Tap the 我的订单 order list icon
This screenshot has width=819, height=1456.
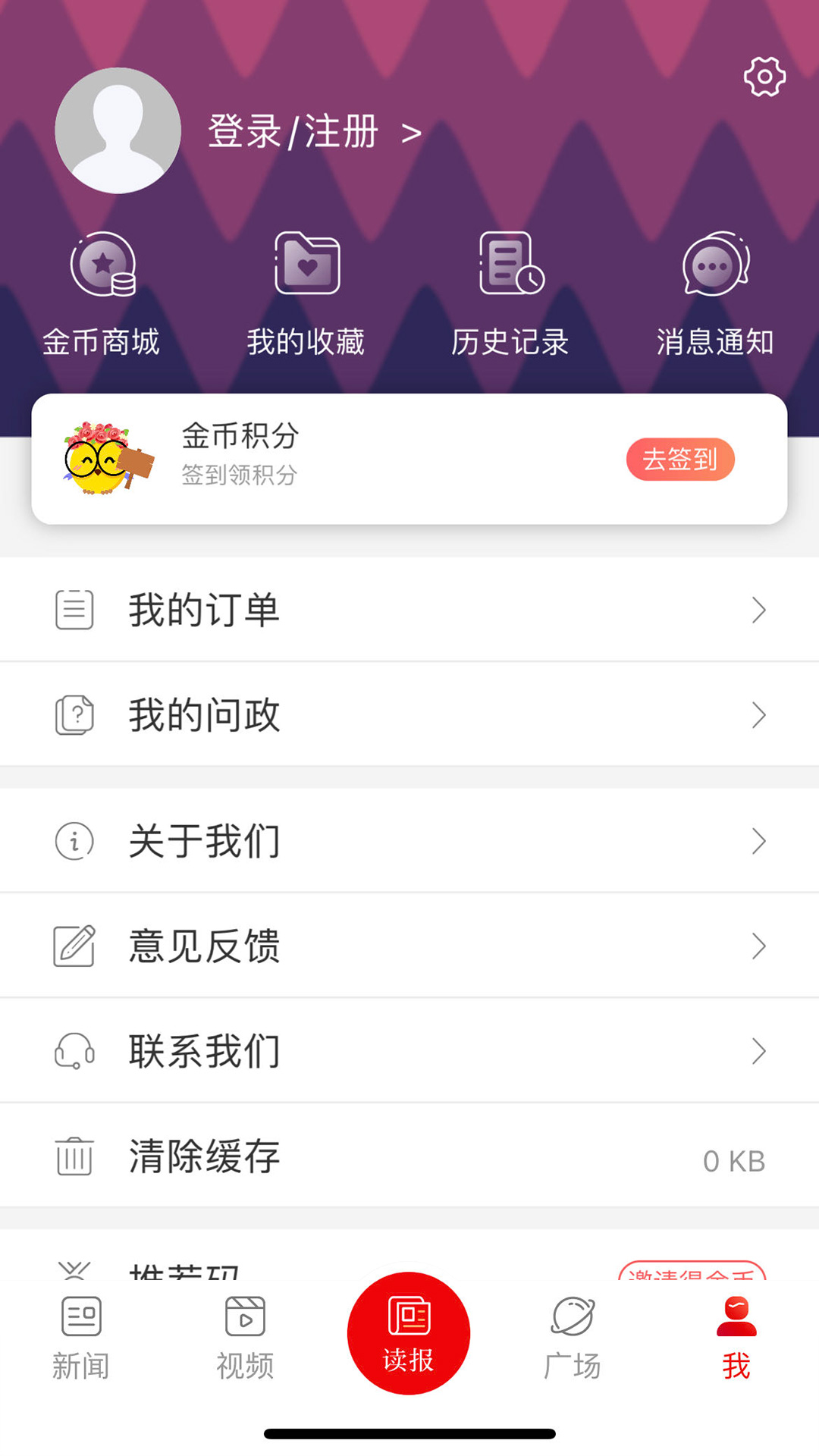point(73,609)
